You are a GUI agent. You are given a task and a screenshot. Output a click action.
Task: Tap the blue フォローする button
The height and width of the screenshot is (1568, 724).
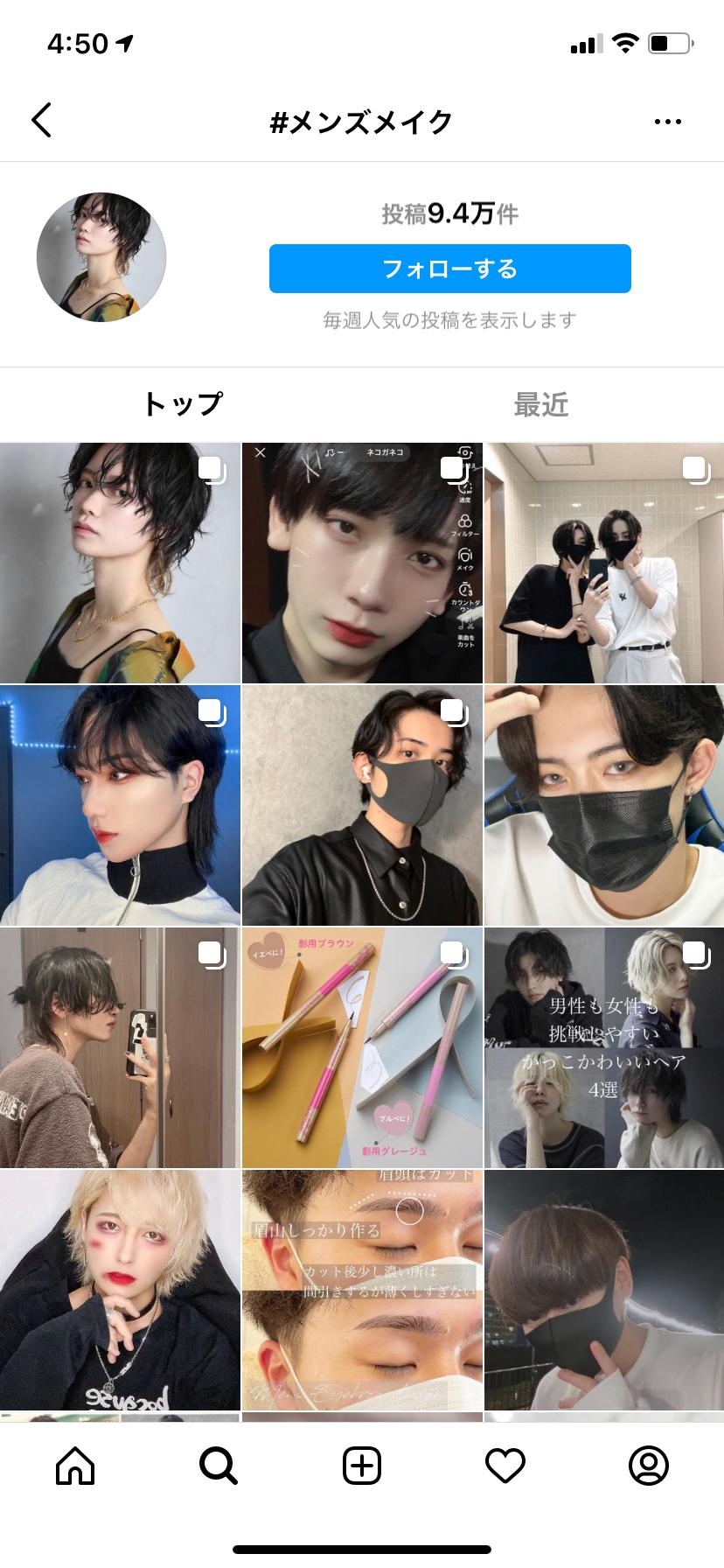449,269
